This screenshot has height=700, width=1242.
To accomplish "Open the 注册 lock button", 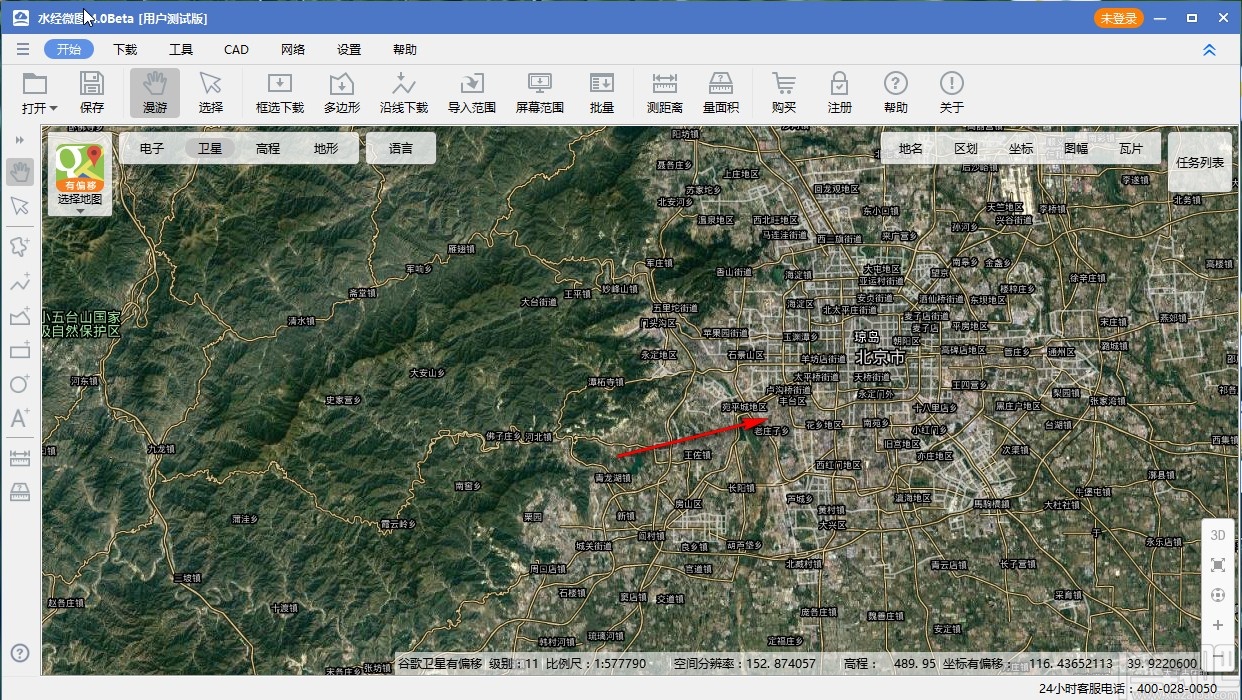I will (x=840, y=93).
